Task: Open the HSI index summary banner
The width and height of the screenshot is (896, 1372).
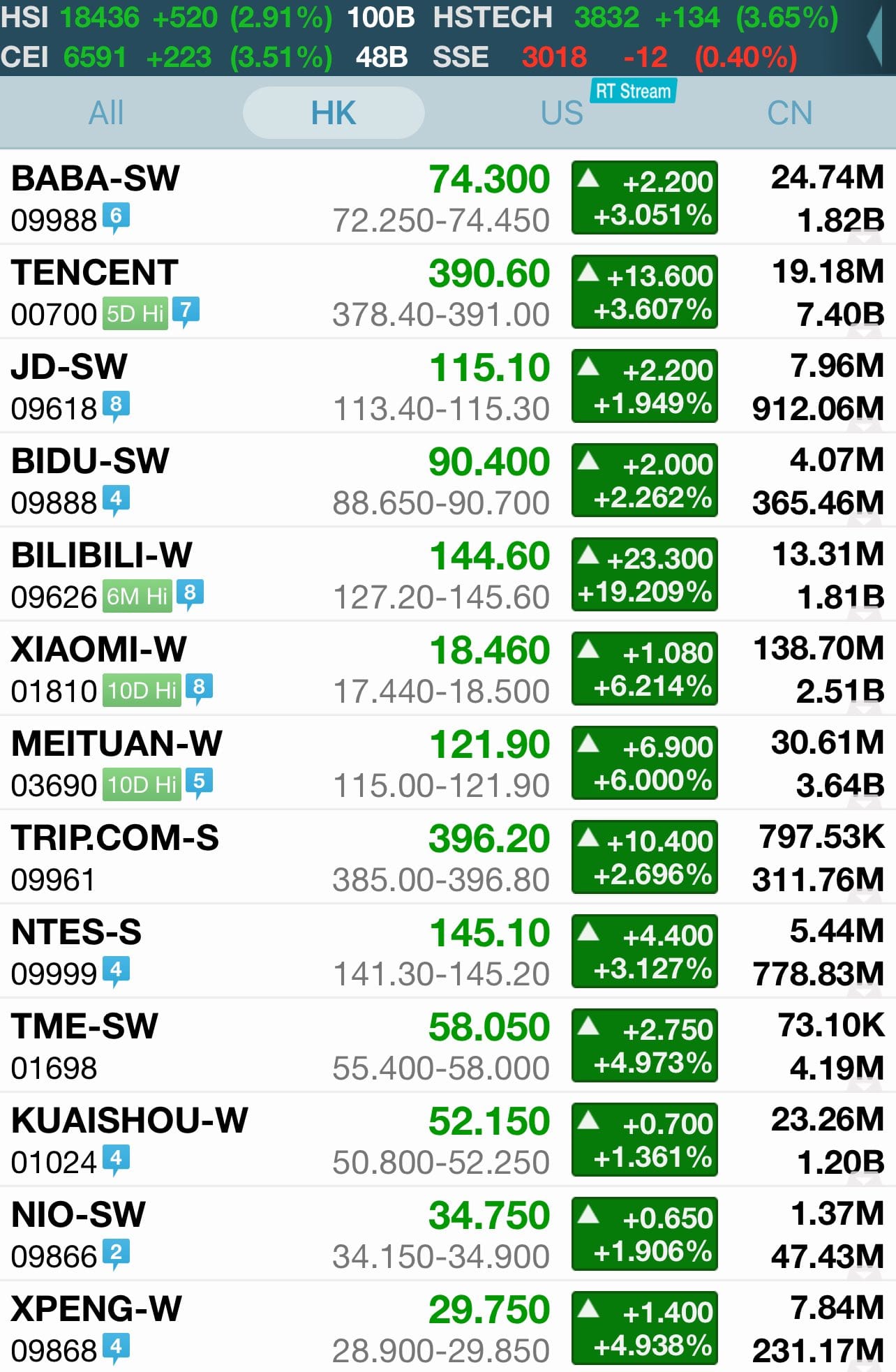Action: tap(166, 17)
